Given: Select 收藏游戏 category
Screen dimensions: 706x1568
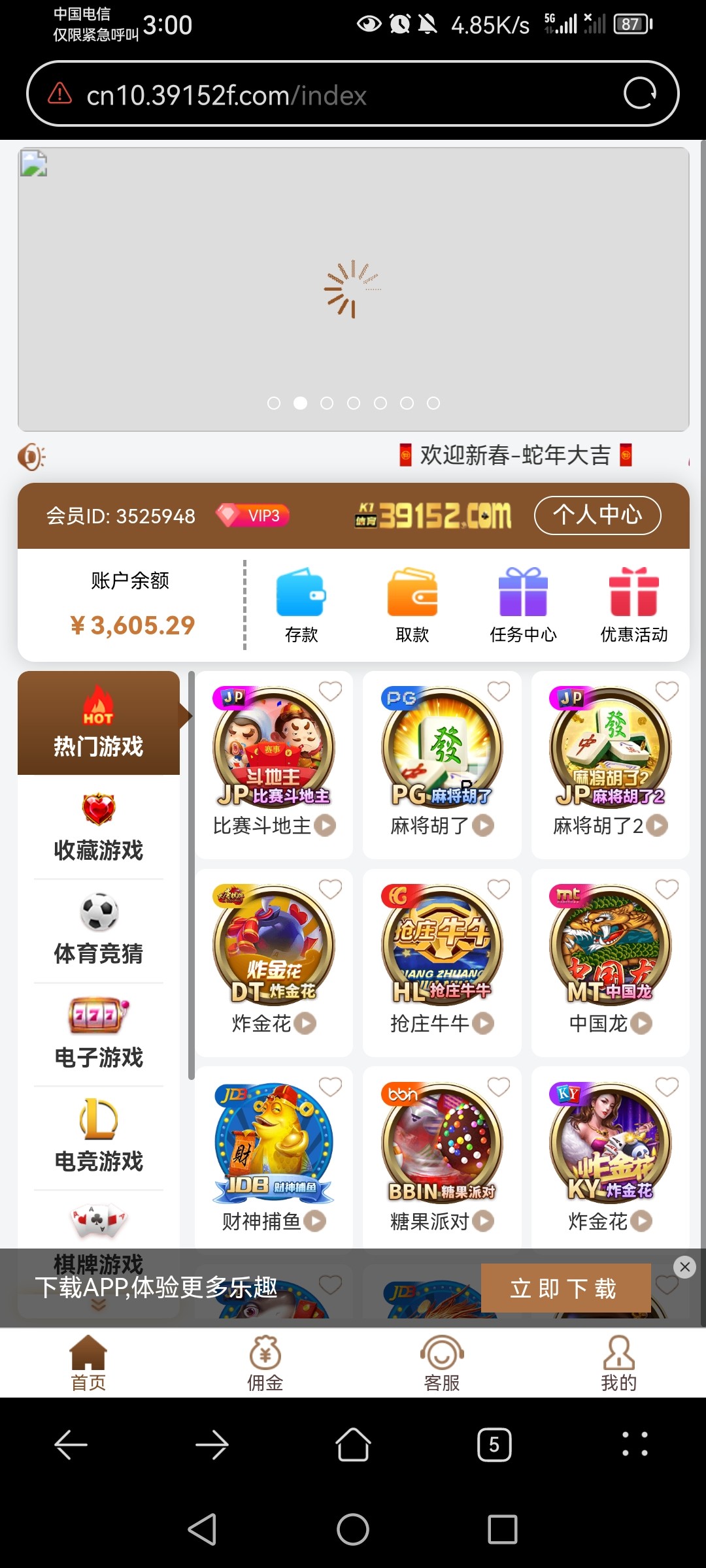Looking at the screenshot, I should pyautogui.click(x=99, y=827).
